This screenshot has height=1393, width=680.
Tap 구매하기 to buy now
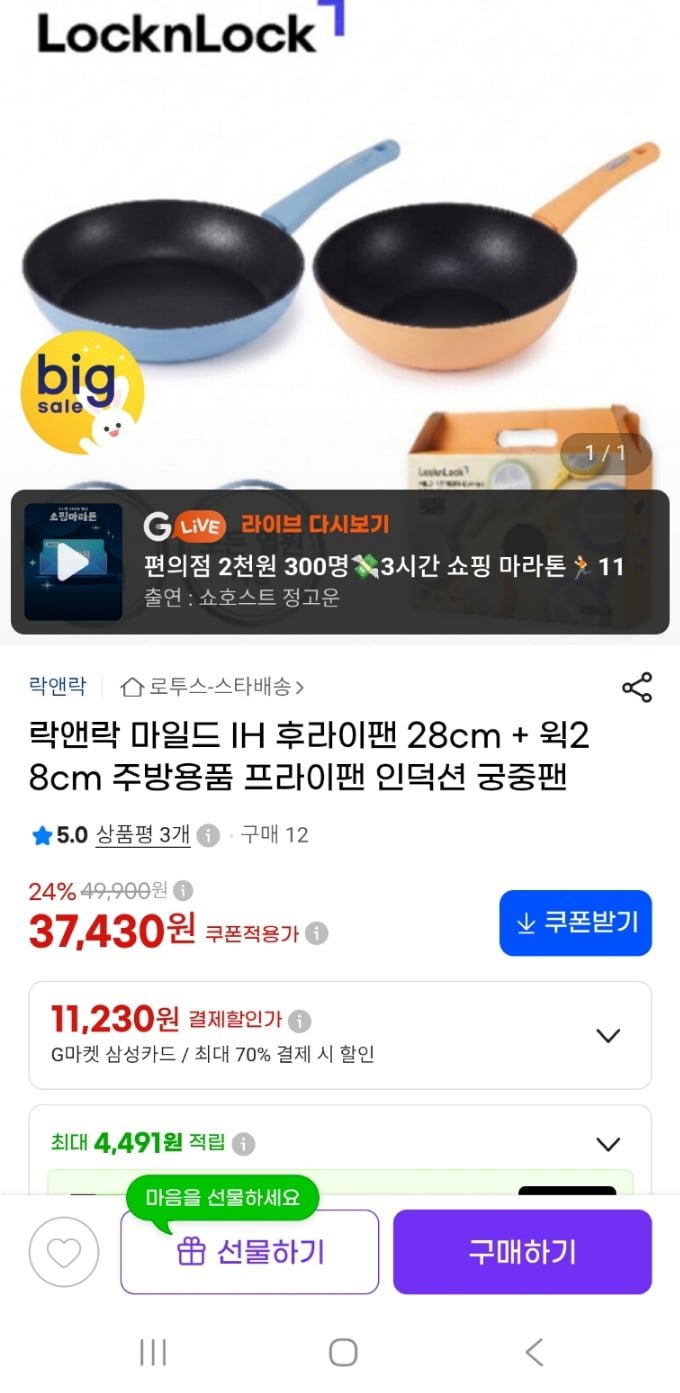click(522, 1252)
